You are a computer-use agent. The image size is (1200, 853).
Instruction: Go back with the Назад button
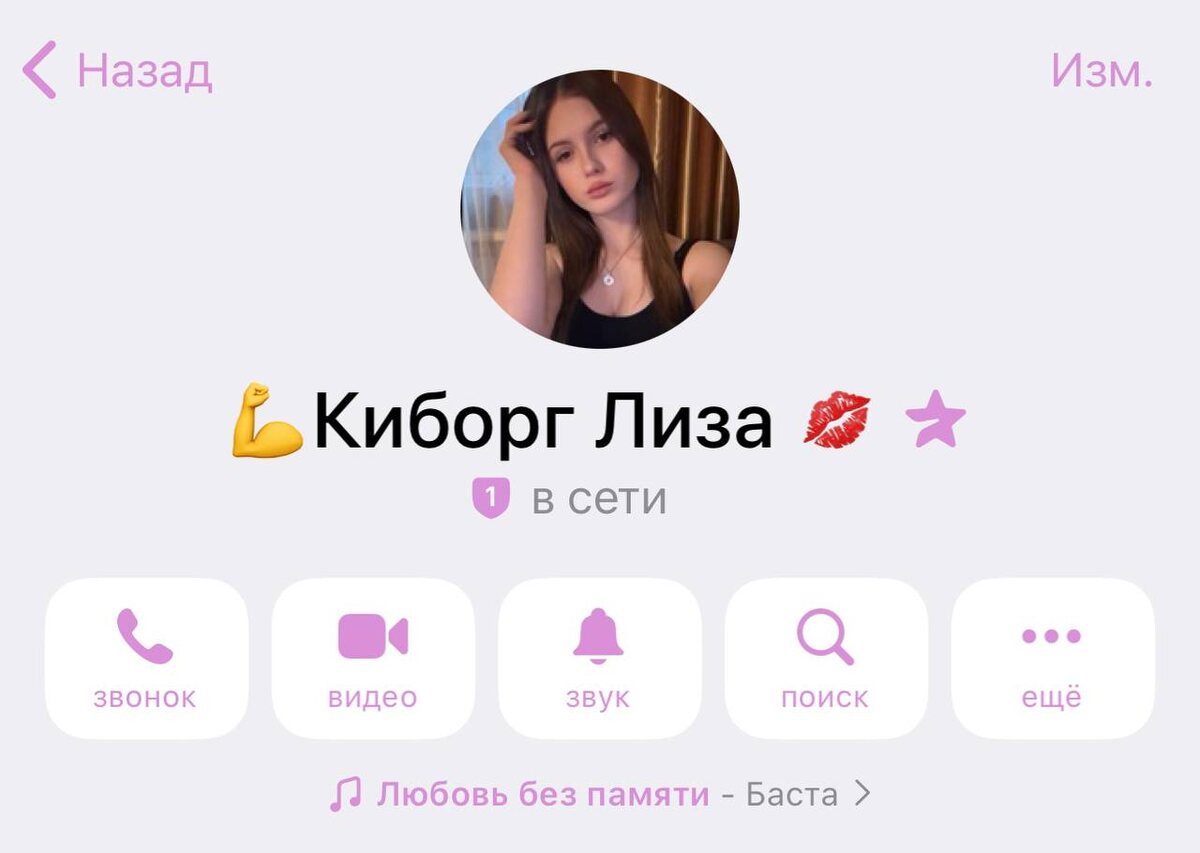(118, 71)
